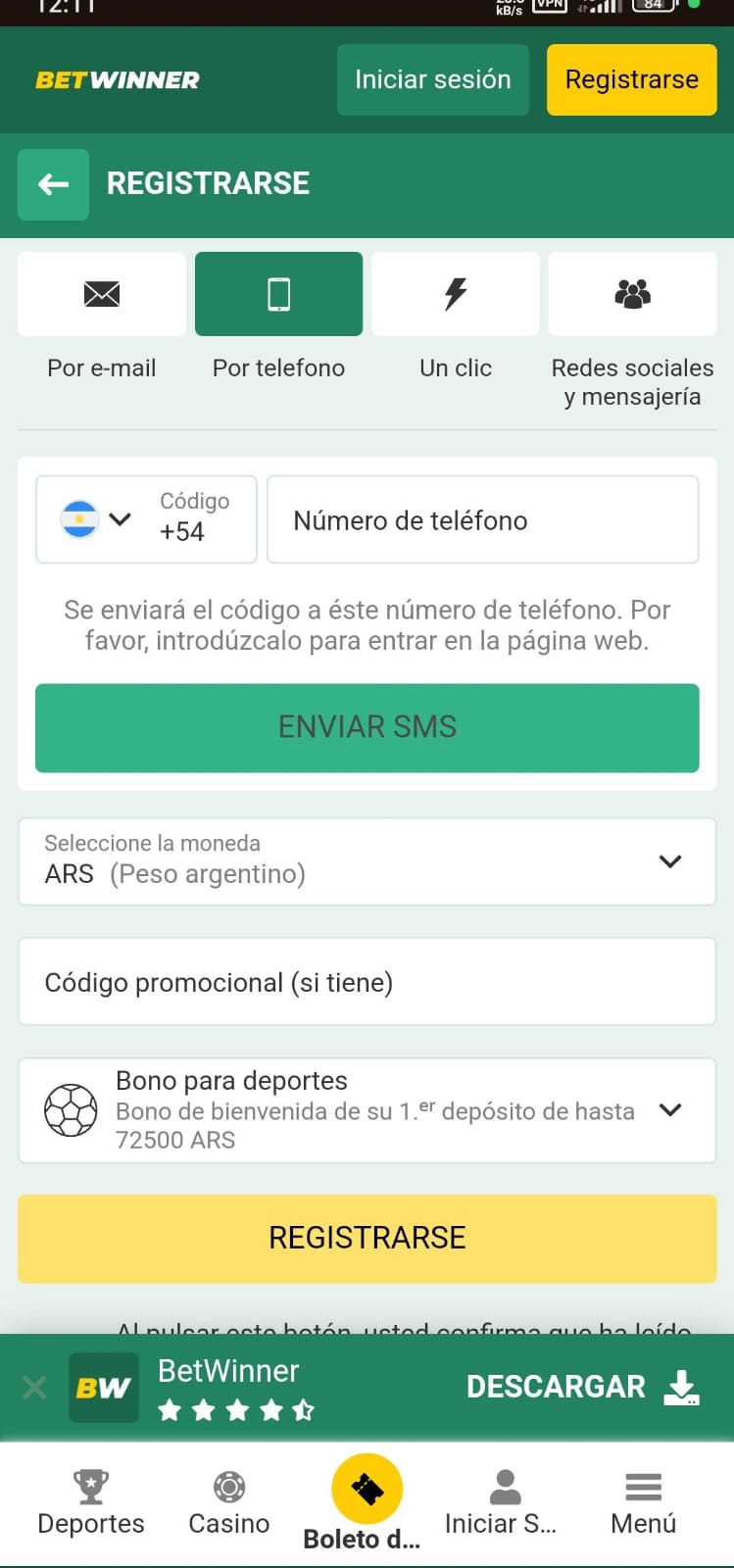Focus the Código promocional field
734x1568 pixels.
coord(367,982)
